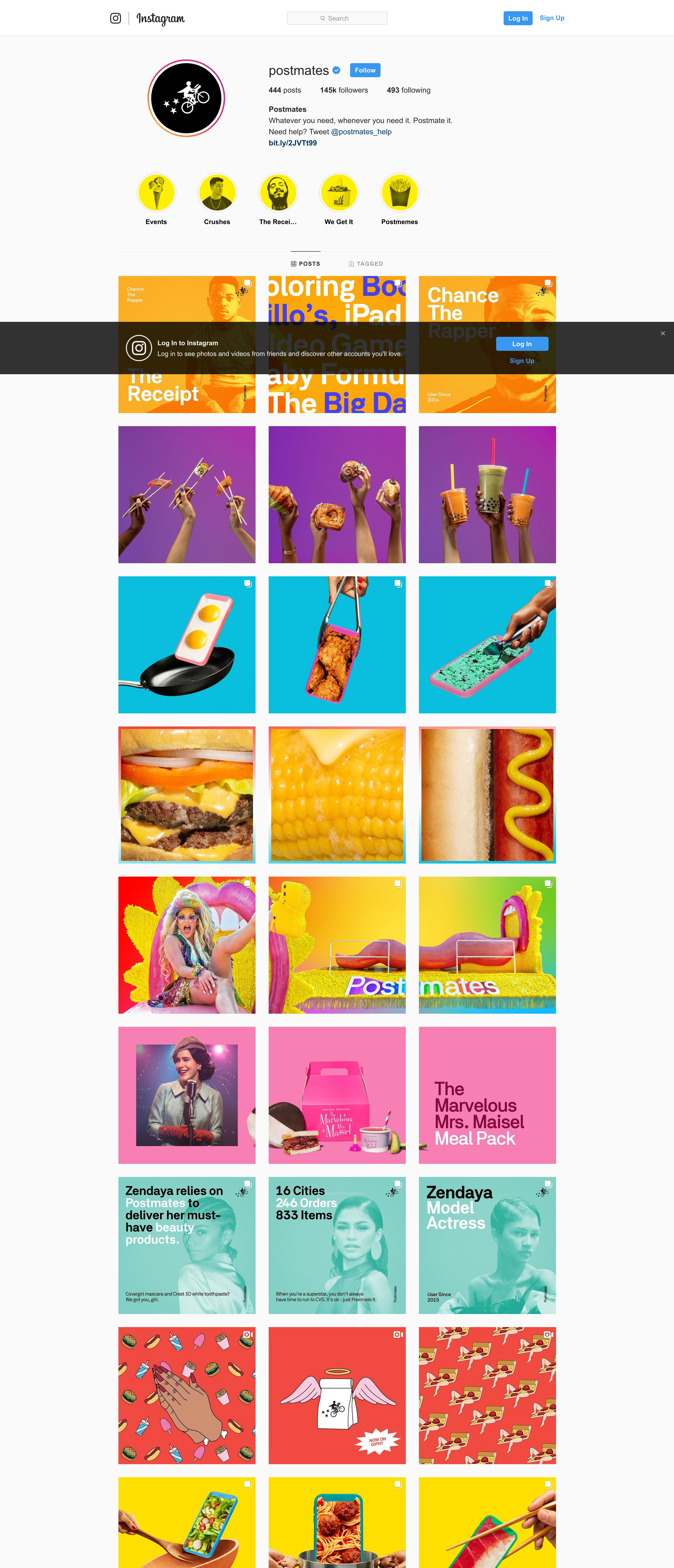Screen dimensions: 674x1568
Task: Select the Posts tab
Action: [x=306, y=264]
